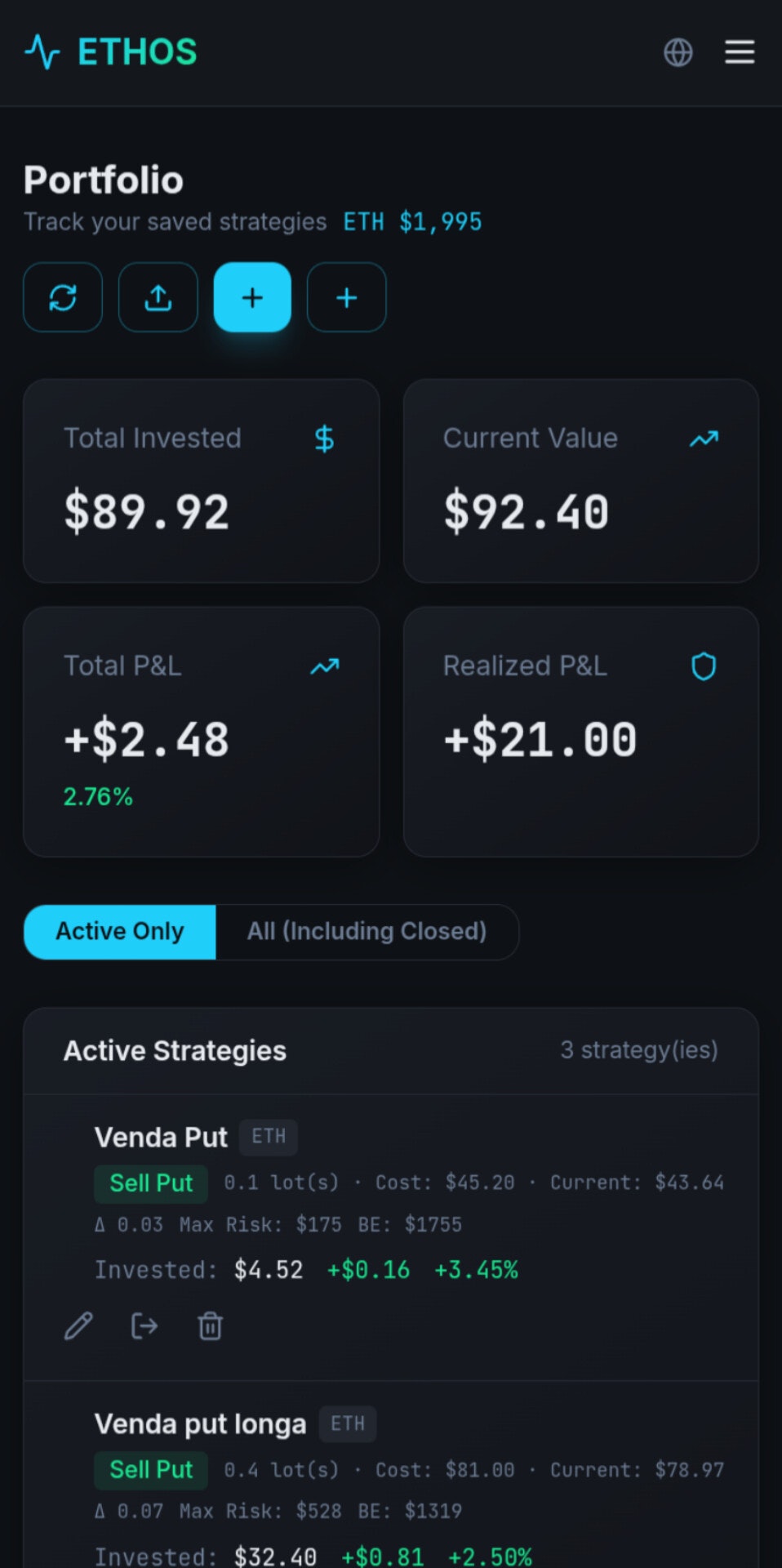The height and width of the screenshot is (1568, 782).
Task: Click the 3 strategy(ies) counter
Action: 639,1050
